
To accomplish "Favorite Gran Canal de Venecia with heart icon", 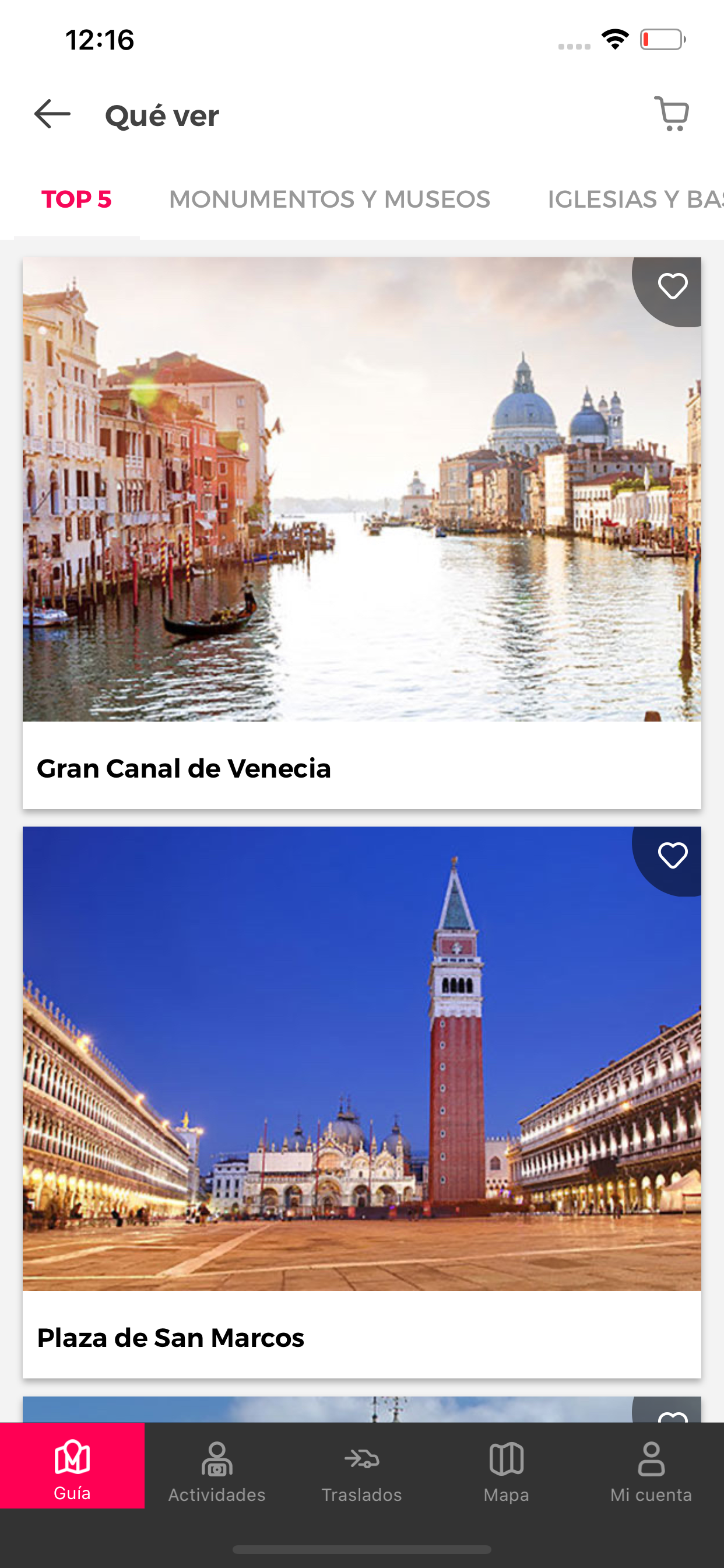I will click(672, 286).
